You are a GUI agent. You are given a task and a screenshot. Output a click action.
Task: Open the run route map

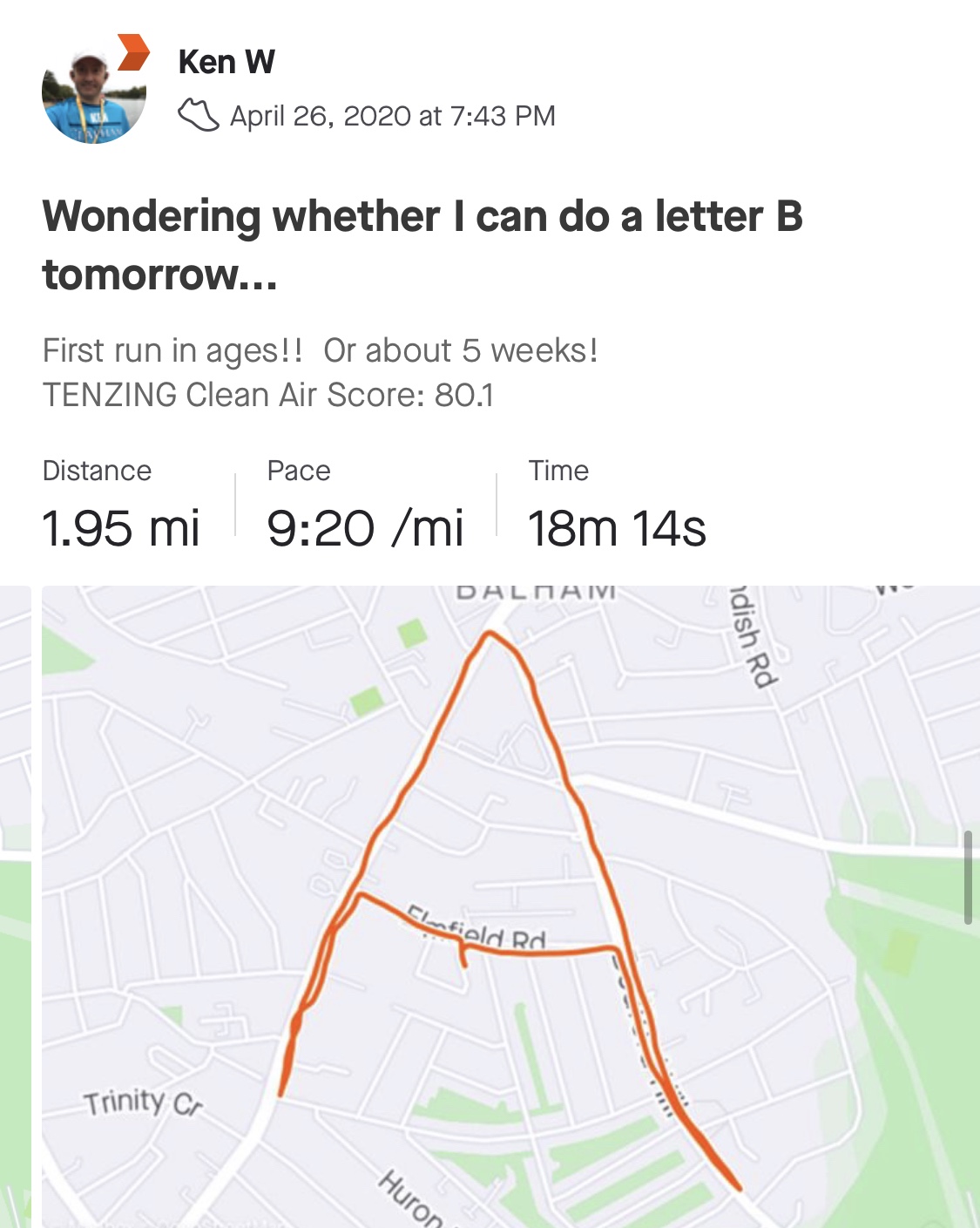pyautogui.click(x=510, y=906)
